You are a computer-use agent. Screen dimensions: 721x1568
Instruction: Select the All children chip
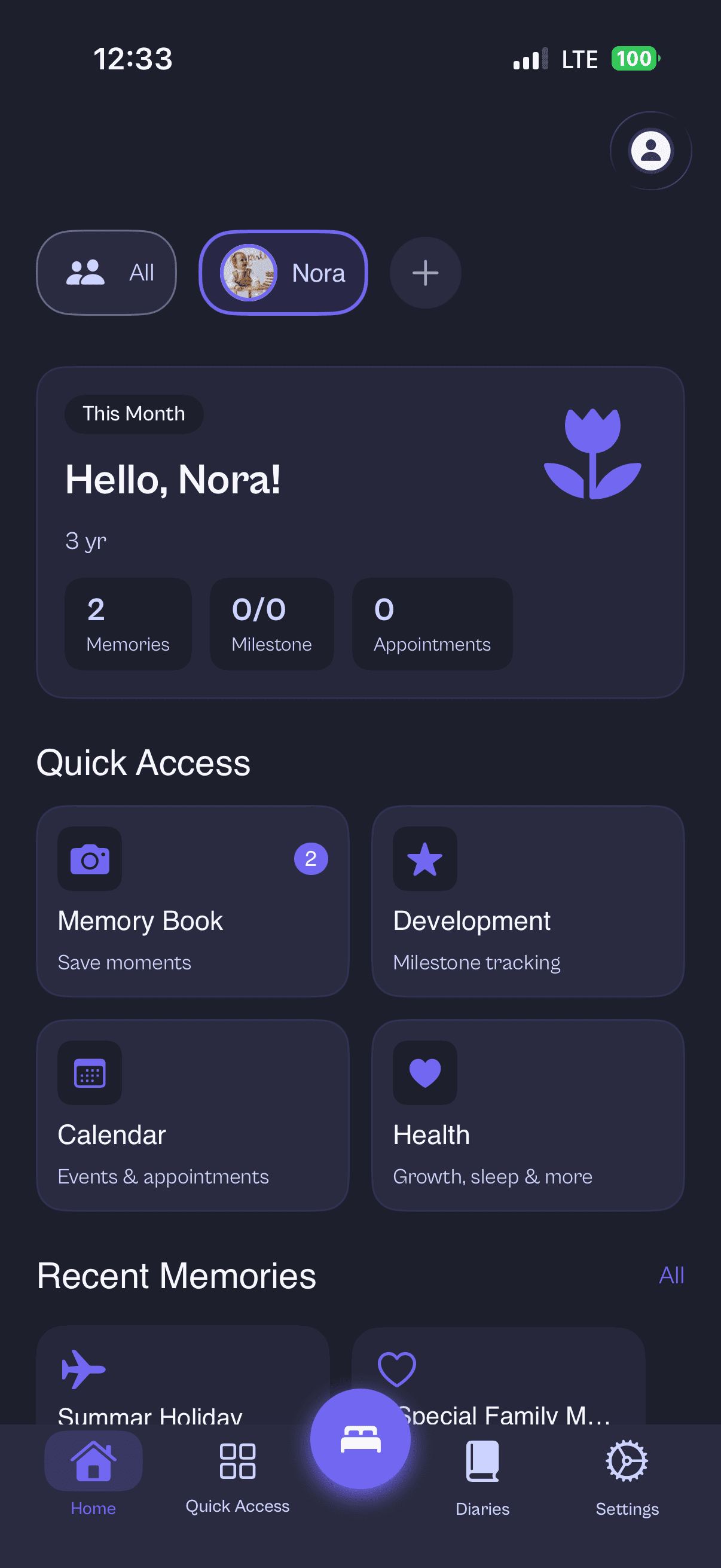106,273
